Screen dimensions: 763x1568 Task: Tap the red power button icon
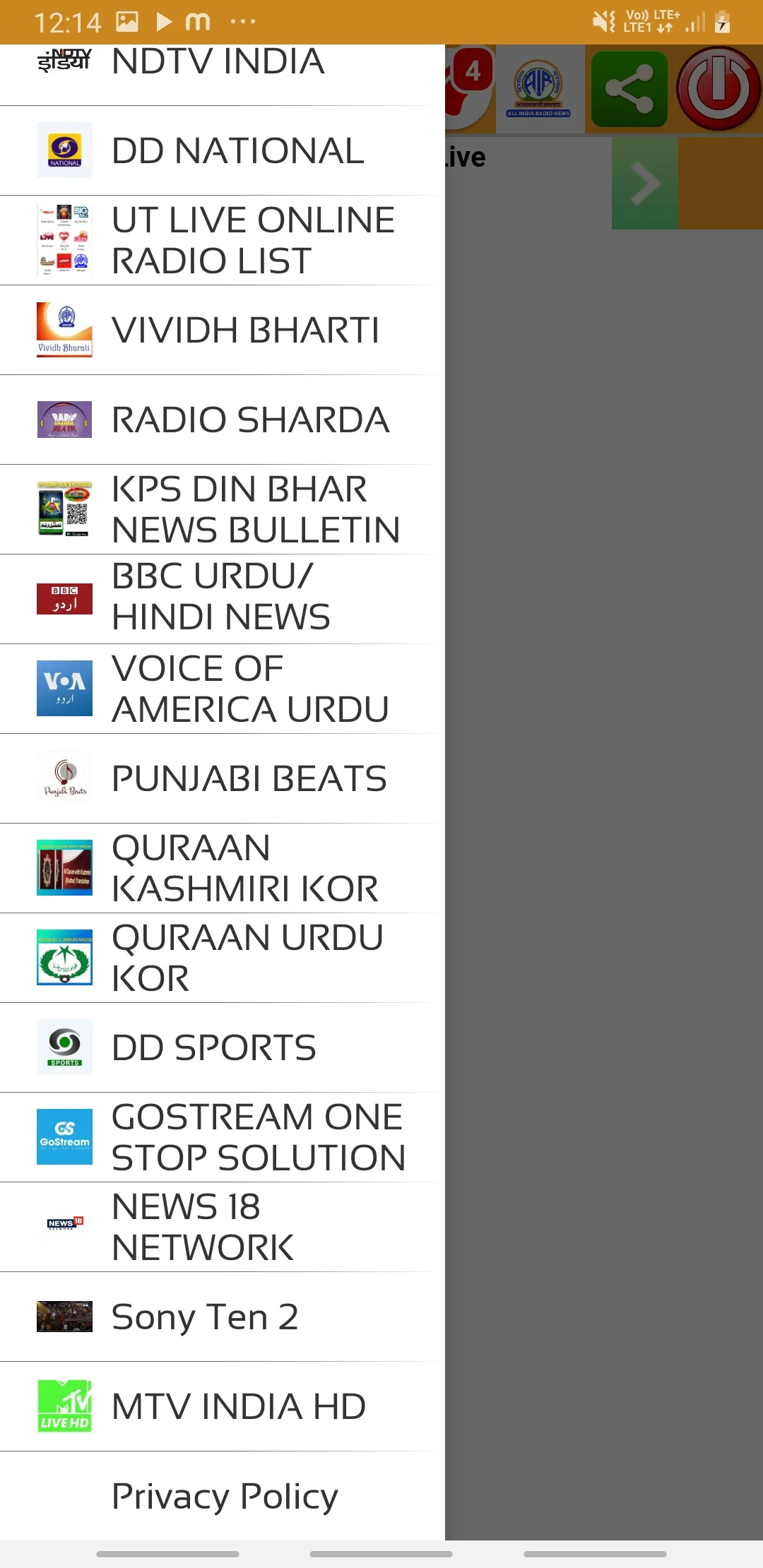(x=718, y=89)
